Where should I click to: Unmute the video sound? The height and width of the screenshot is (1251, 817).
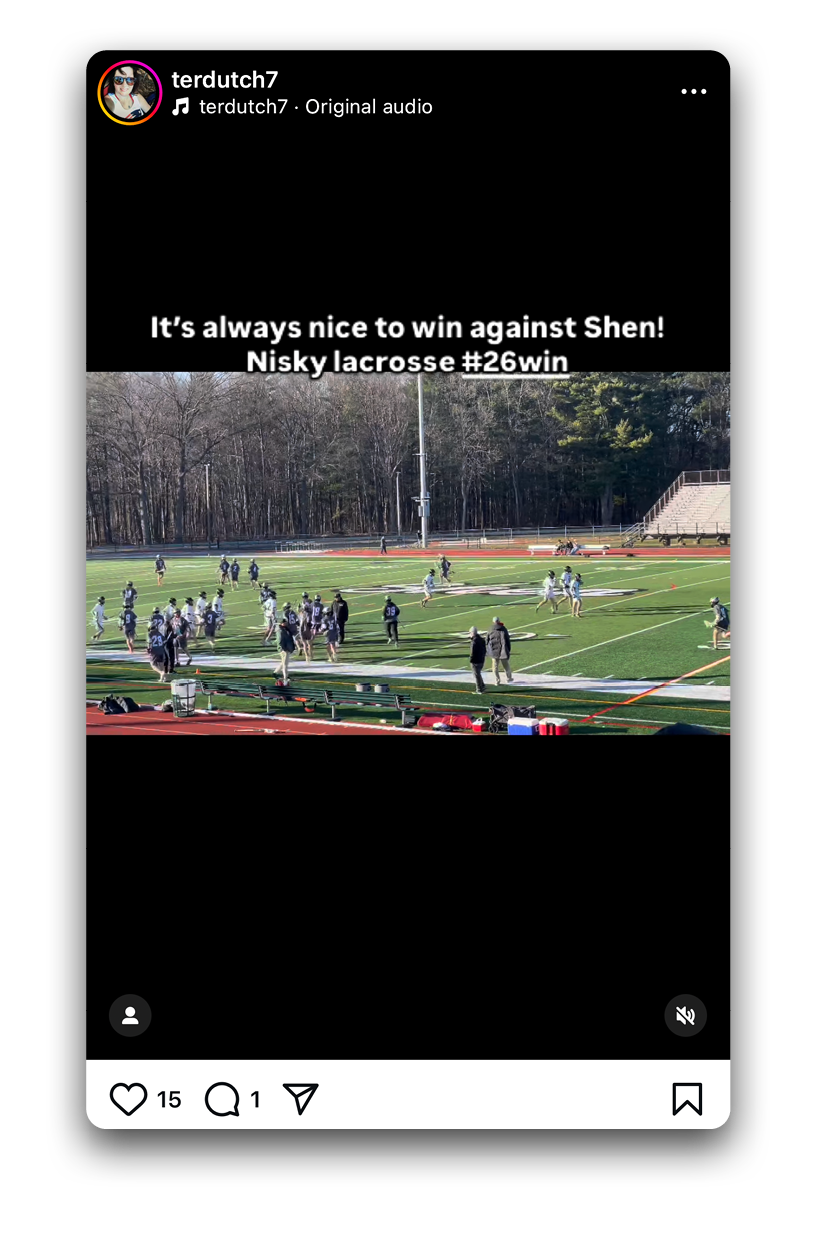(685, 1016)
